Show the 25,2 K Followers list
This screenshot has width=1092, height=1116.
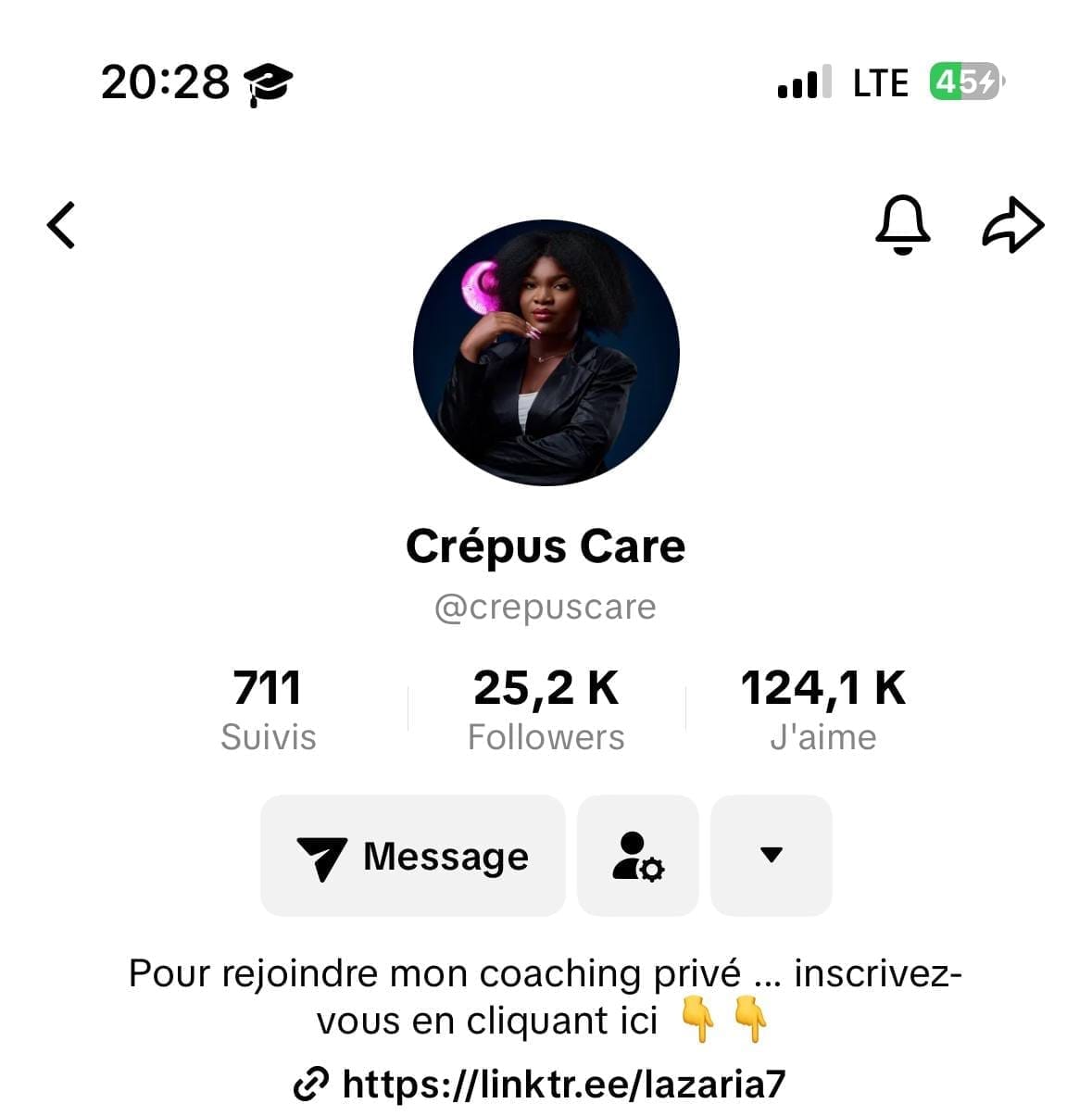pos(546,709)
